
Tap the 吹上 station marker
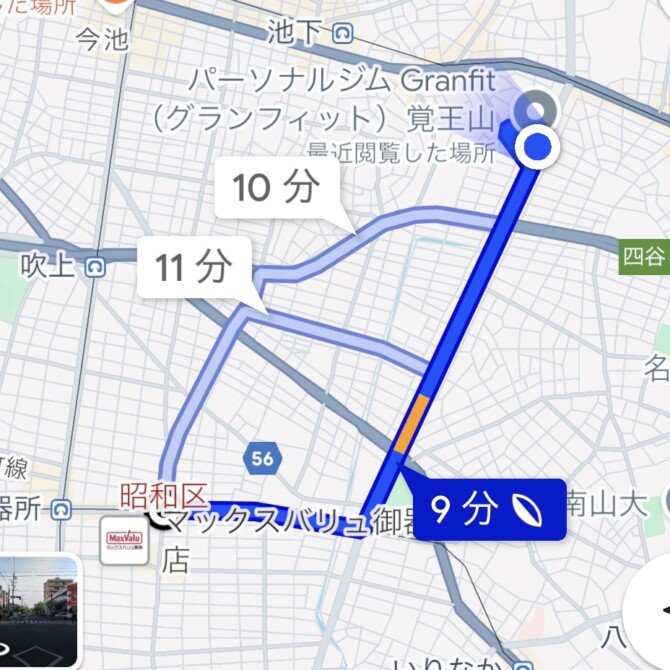click(x=96, y=267)
